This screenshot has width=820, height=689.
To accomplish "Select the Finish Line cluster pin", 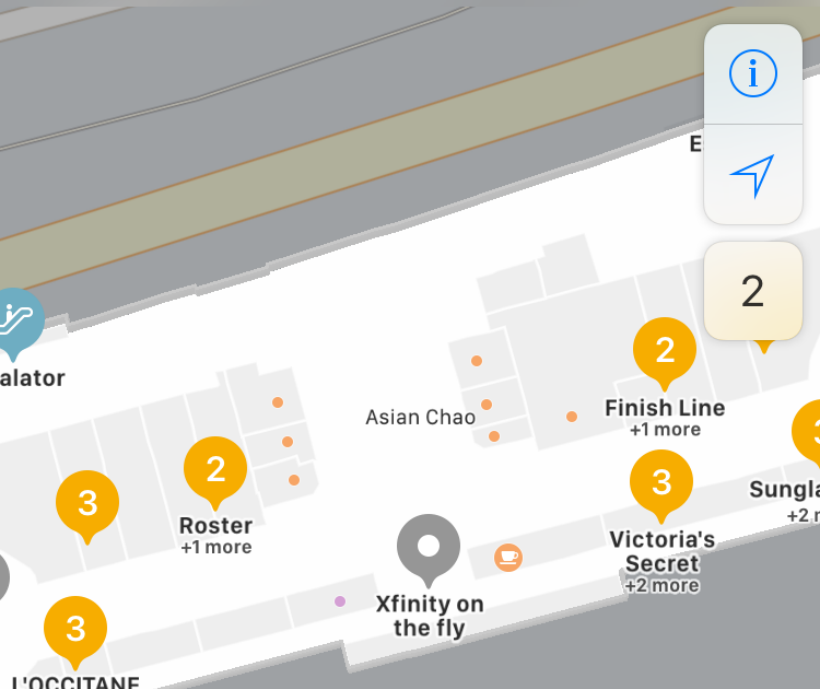I will click(664, 351).
